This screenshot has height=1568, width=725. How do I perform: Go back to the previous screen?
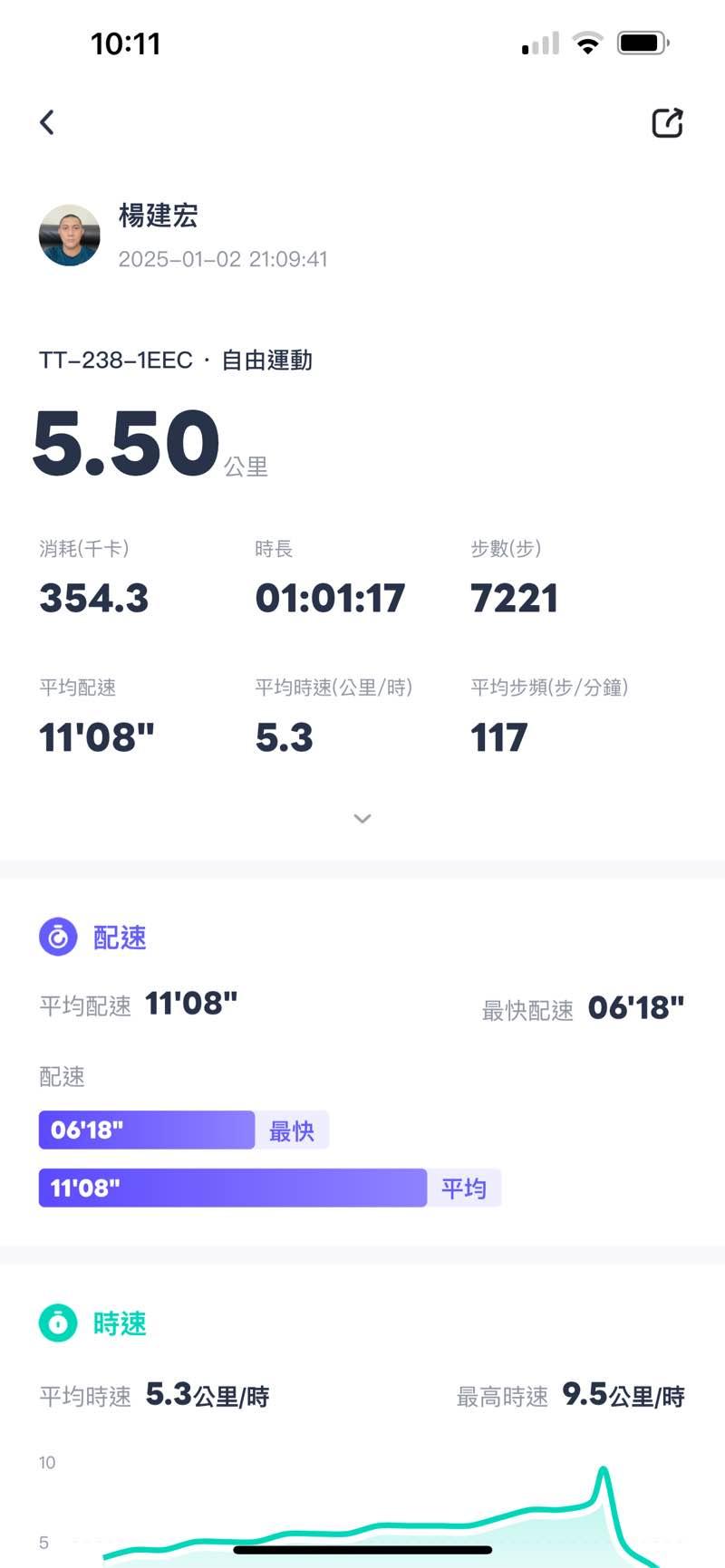[47, 122]
